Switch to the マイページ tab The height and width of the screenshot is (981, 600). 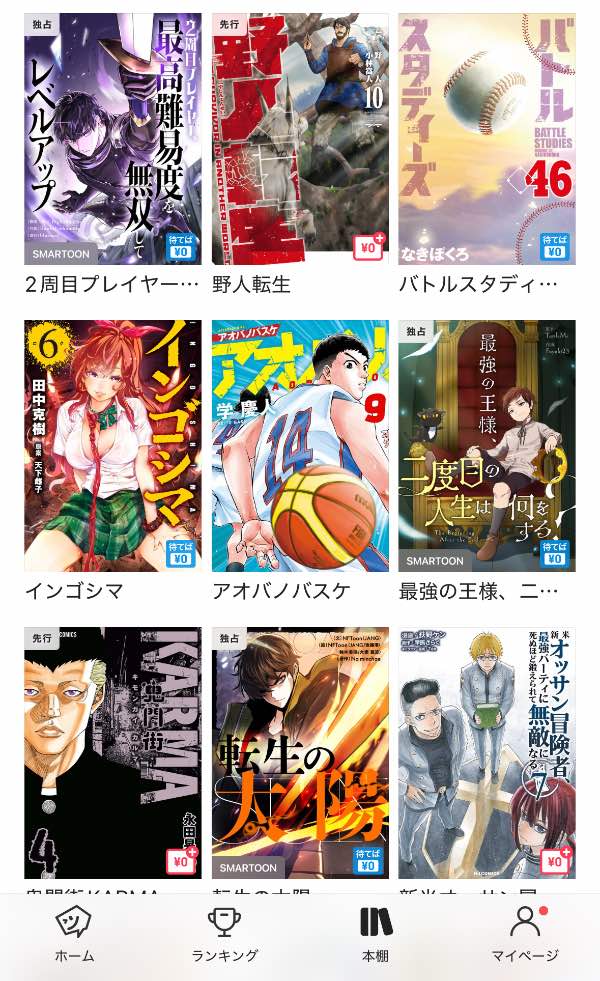coord(524,935)
